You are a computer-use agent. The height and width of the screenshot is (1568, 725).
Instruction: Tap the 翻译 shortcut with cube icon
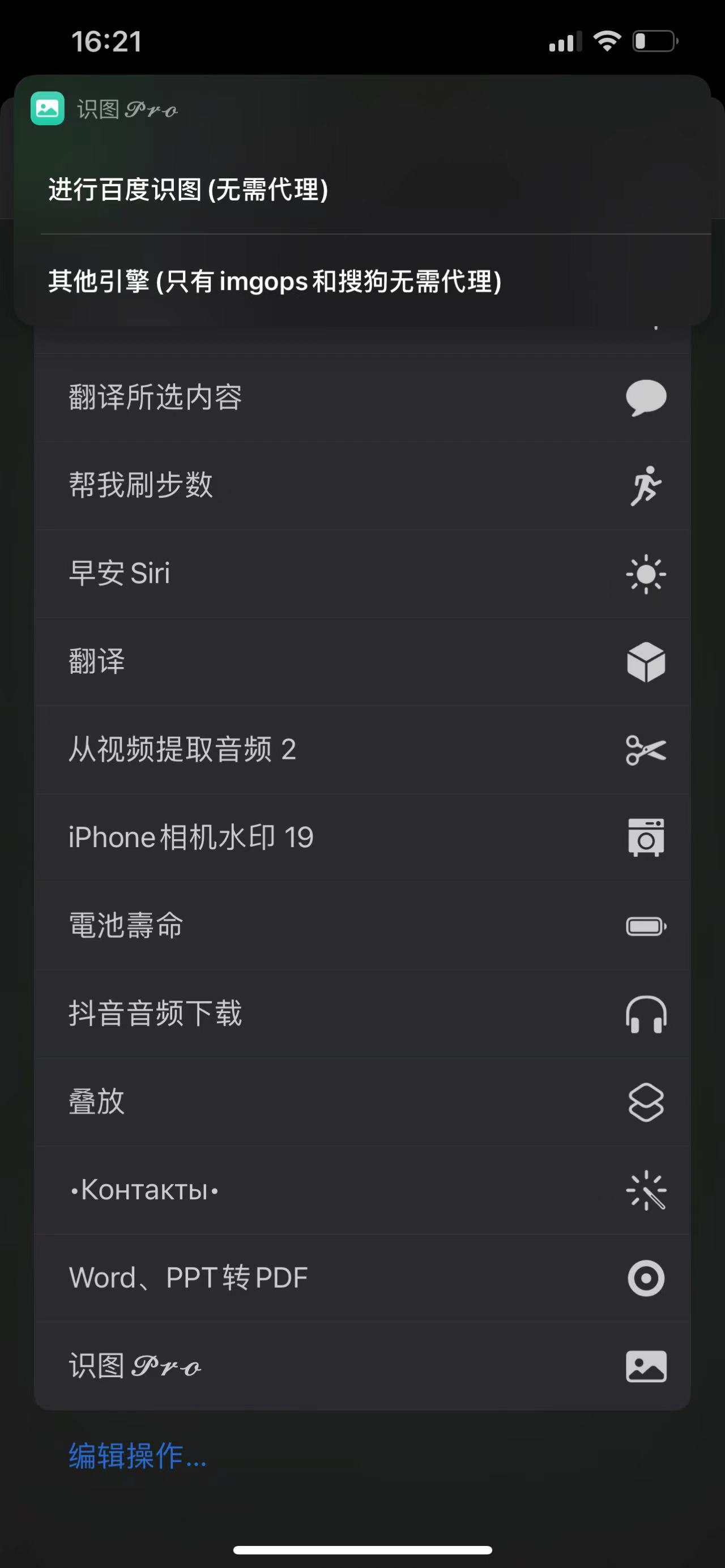coord(362,661)
